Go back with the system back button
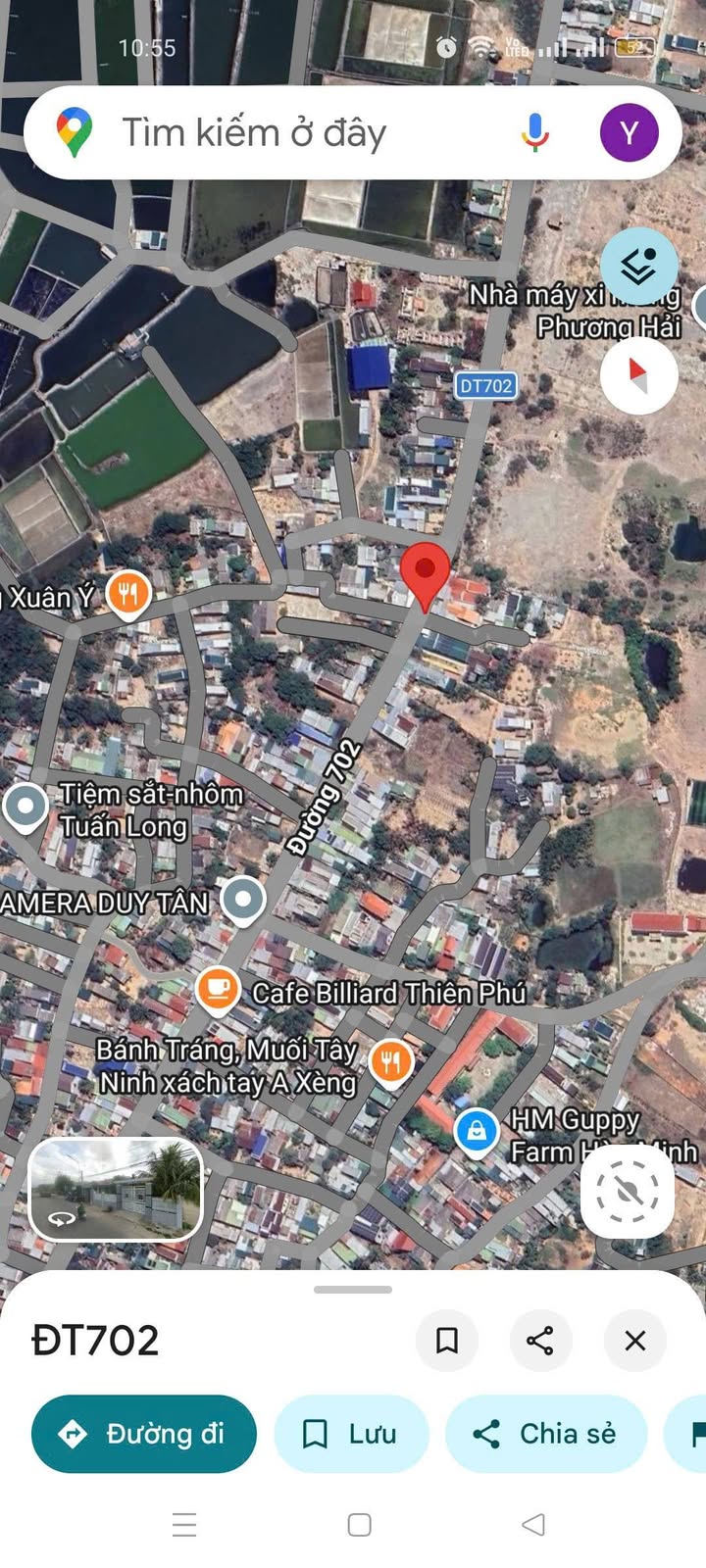 [x=533, y=1525]
